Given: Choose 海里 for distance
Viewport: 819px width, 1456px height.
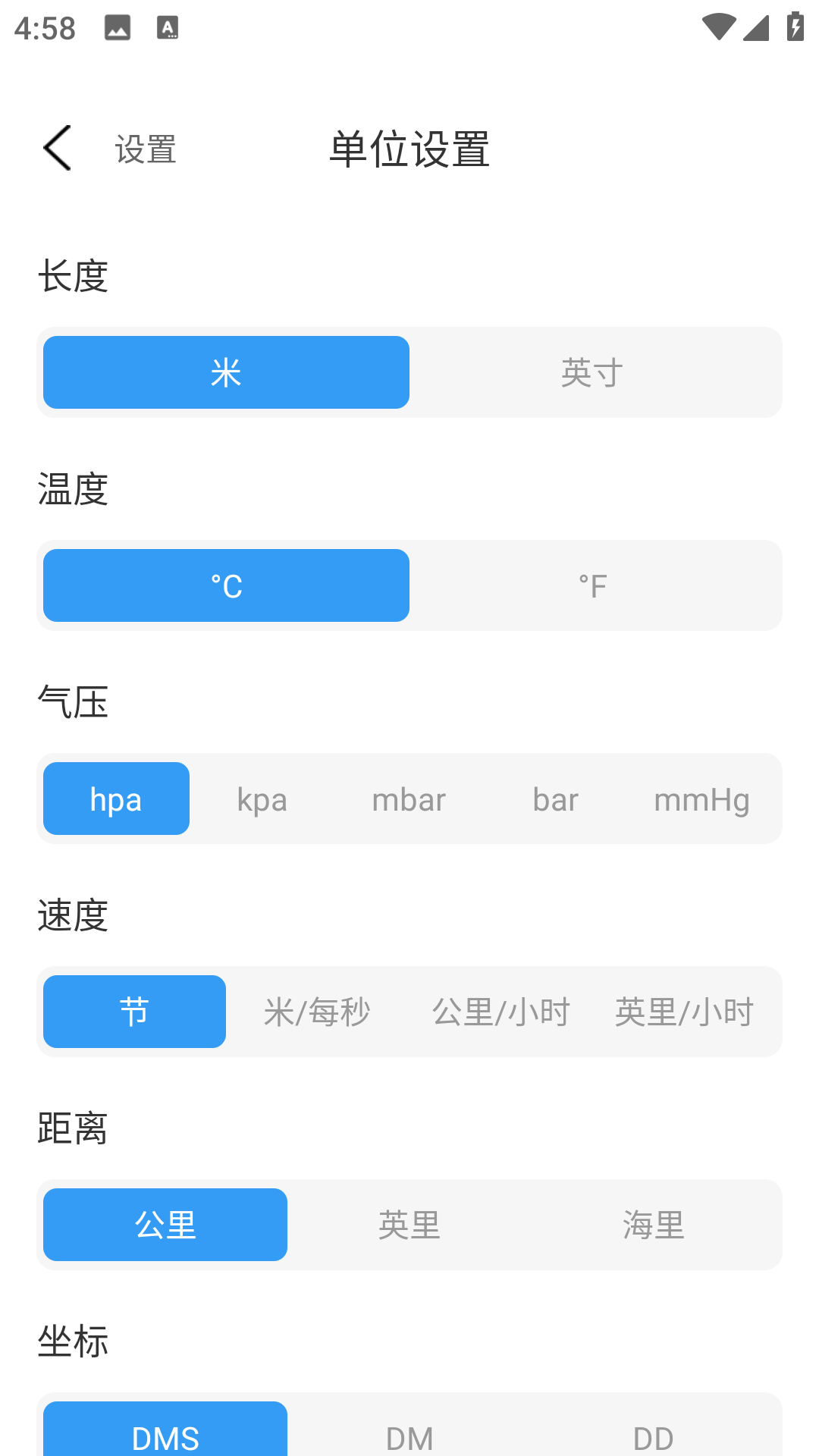Looking at the screenshot, I should [654, 1225].
